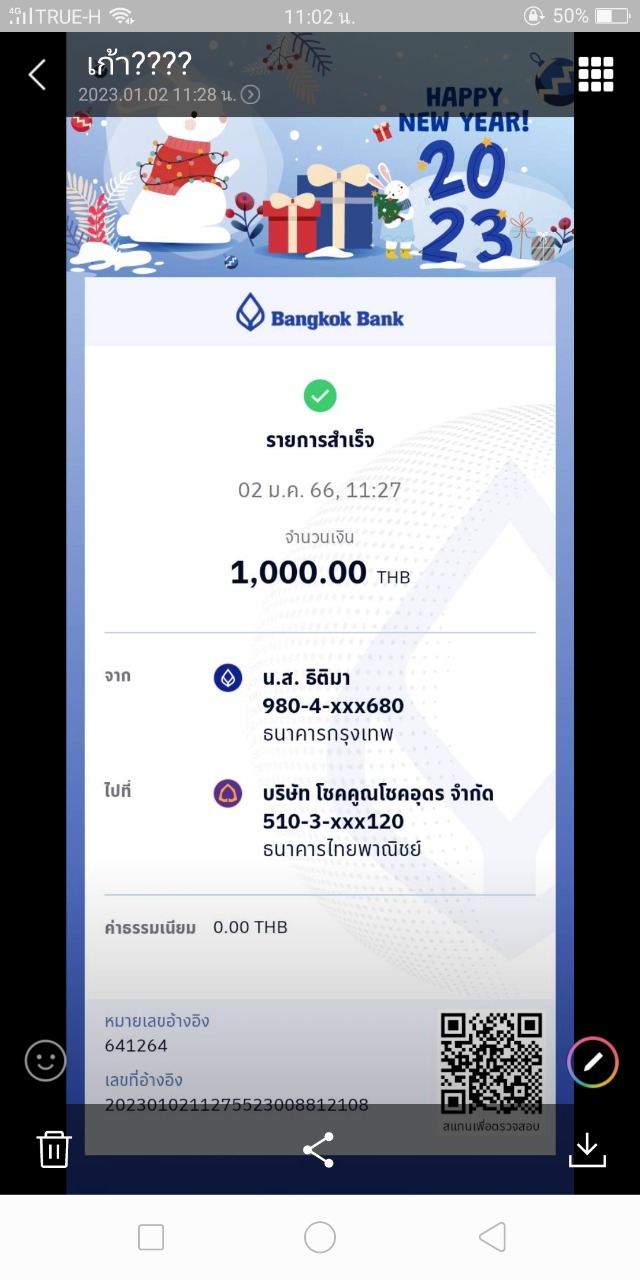Go to the home screen
Image resolution: width=640 pixels, height=1280 pixels.
(320, 1237)
